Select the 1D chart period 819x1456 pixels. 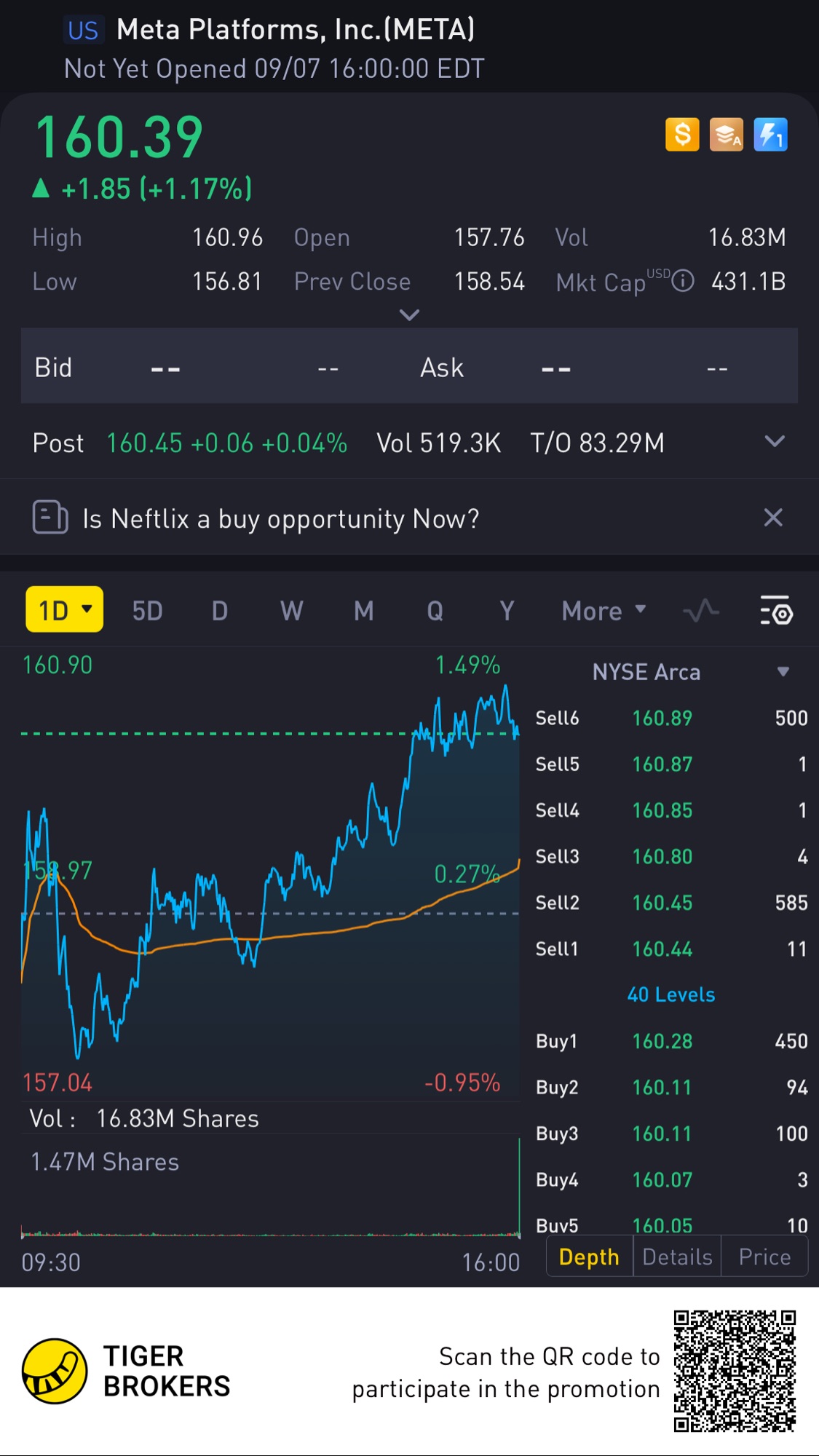(64, 609)
